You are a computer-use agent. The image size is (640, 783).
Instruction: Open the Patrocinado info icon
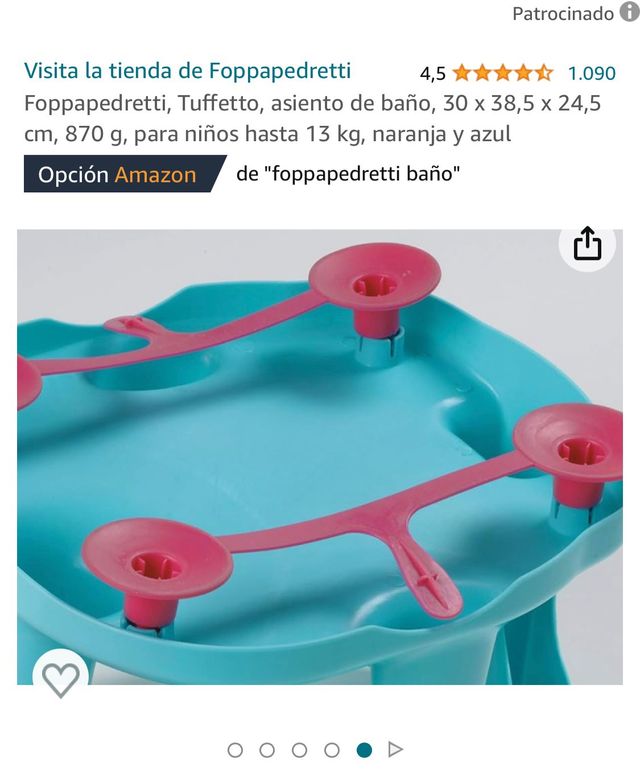[x=627, y=12]
